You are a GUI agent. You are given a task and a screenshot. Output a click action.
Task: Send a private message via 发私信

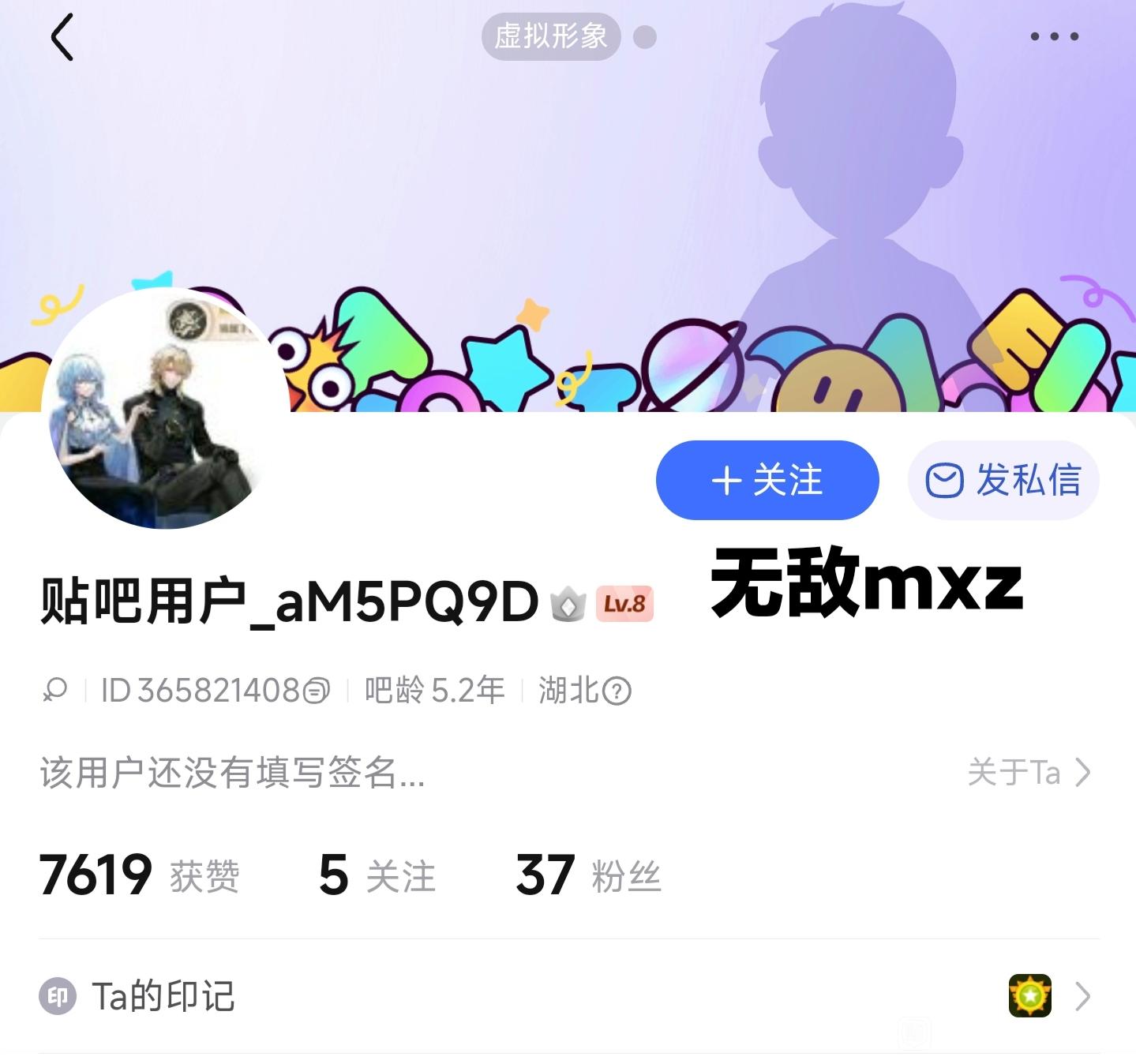[1003, 480]
